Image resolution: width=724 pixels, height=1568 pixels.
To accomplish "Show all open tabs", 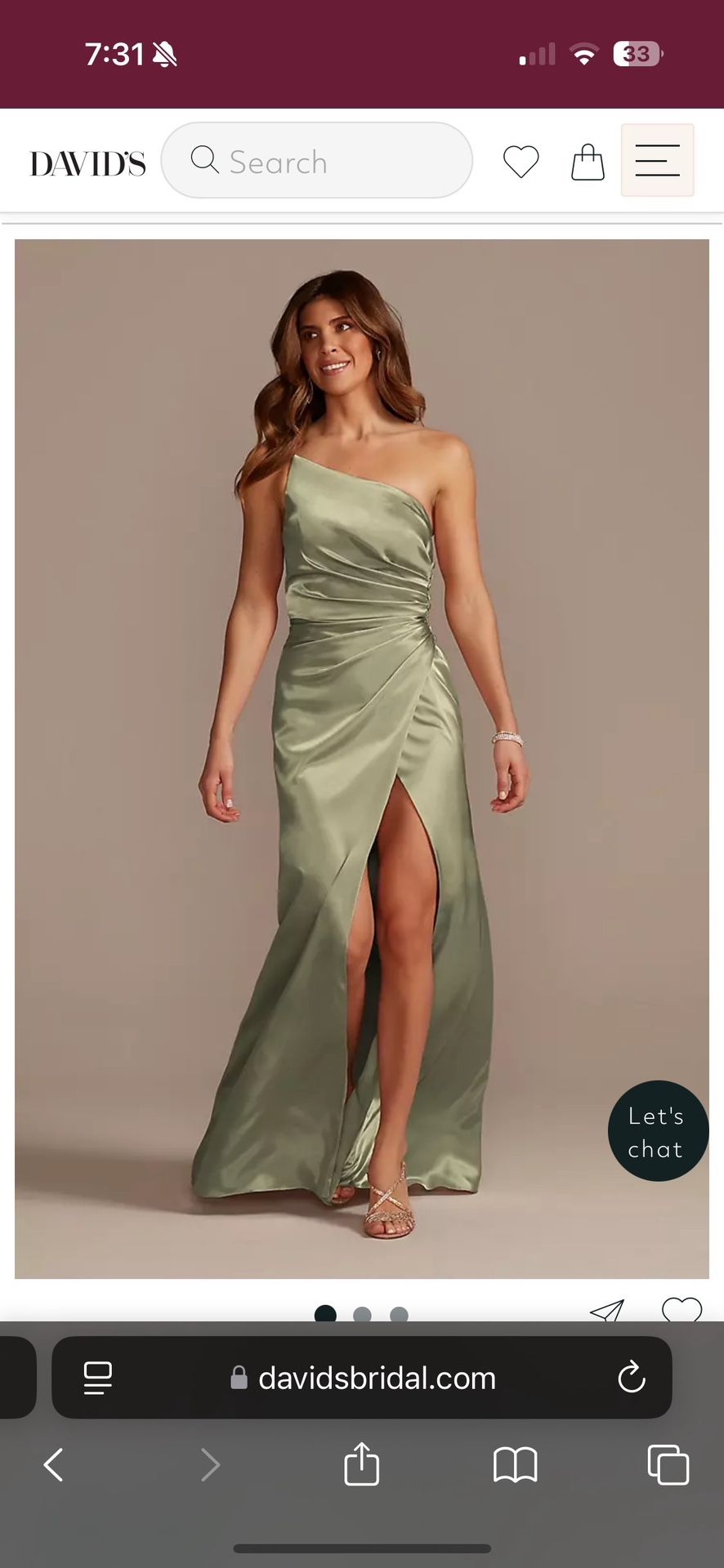I will (x=668, y=1465).
